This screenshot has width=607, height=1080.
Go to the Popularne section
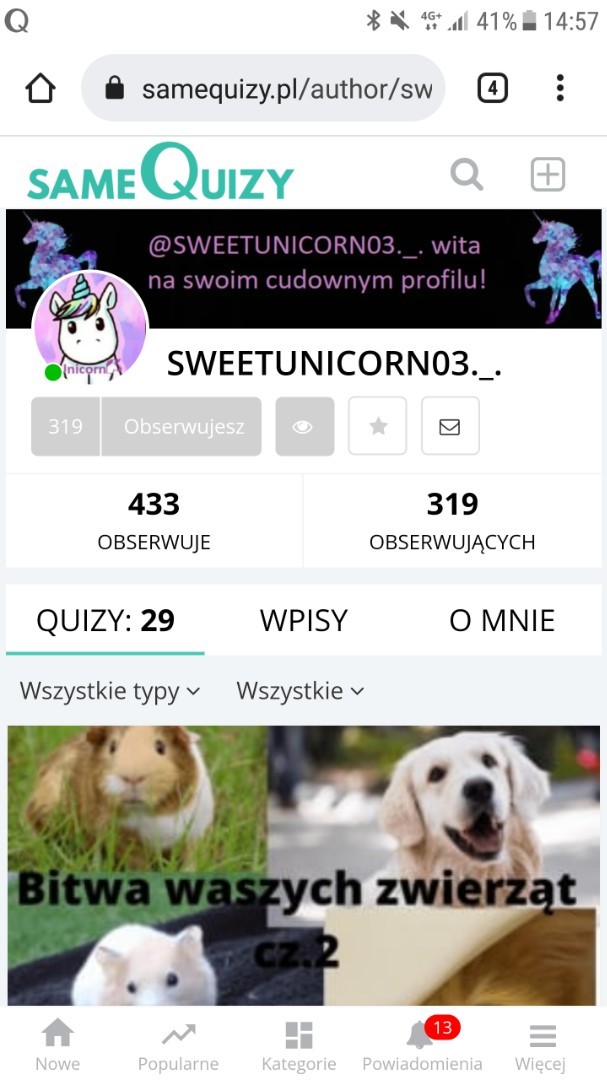tap(178, 1045)
